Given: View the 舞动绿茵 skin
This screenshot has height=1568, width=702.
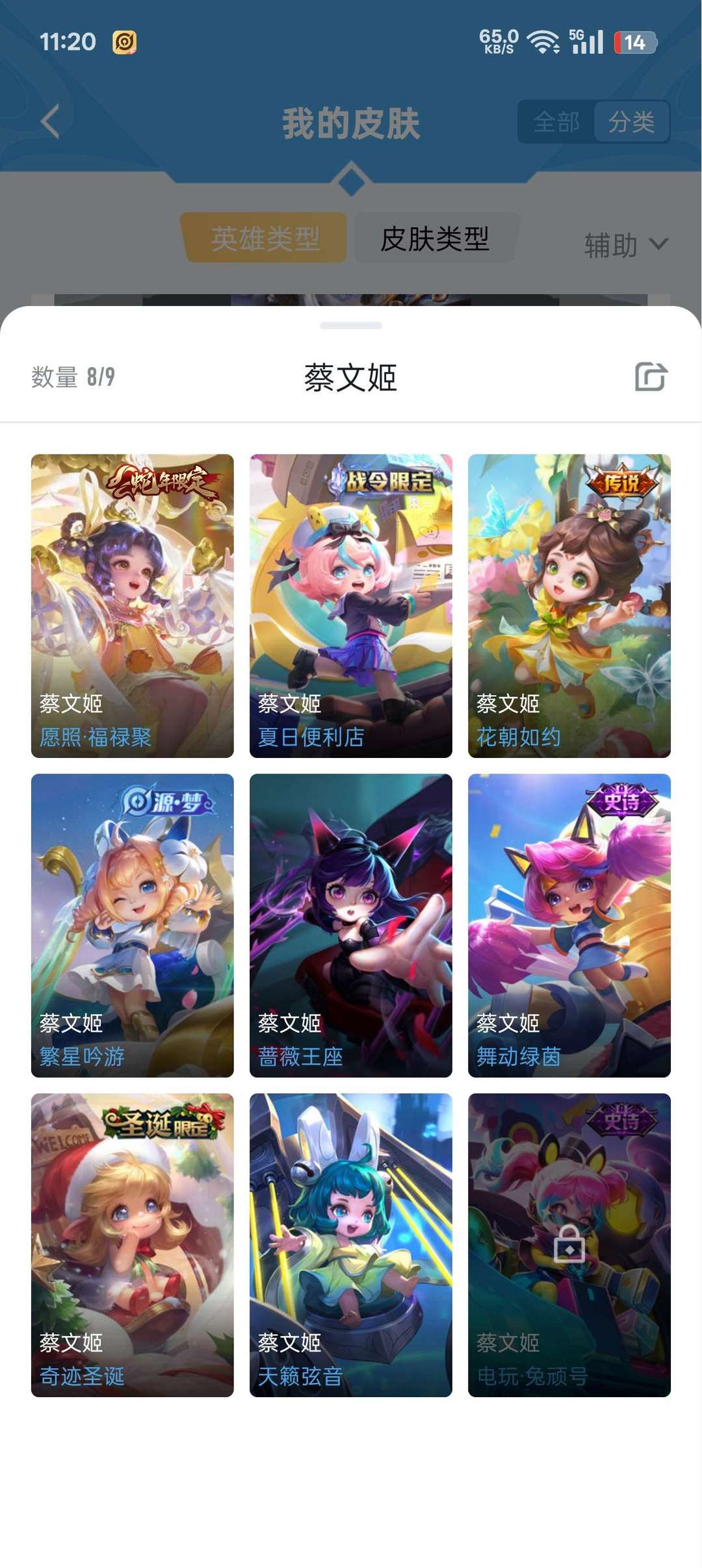Looking at the screenshot, I should [569, 925].
